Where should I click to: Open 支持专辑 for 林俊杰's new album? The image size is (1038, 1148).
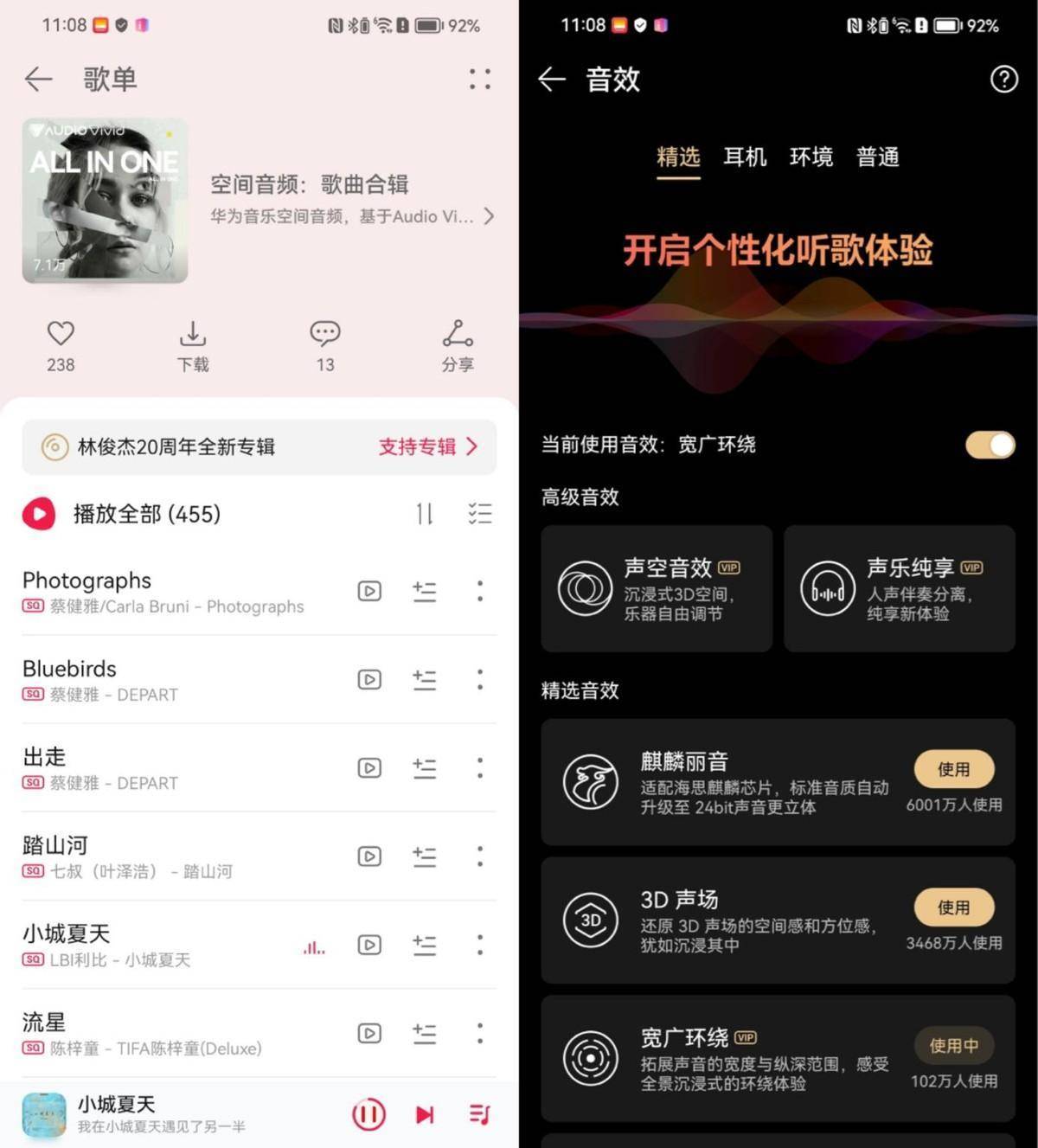click(427, 446)
